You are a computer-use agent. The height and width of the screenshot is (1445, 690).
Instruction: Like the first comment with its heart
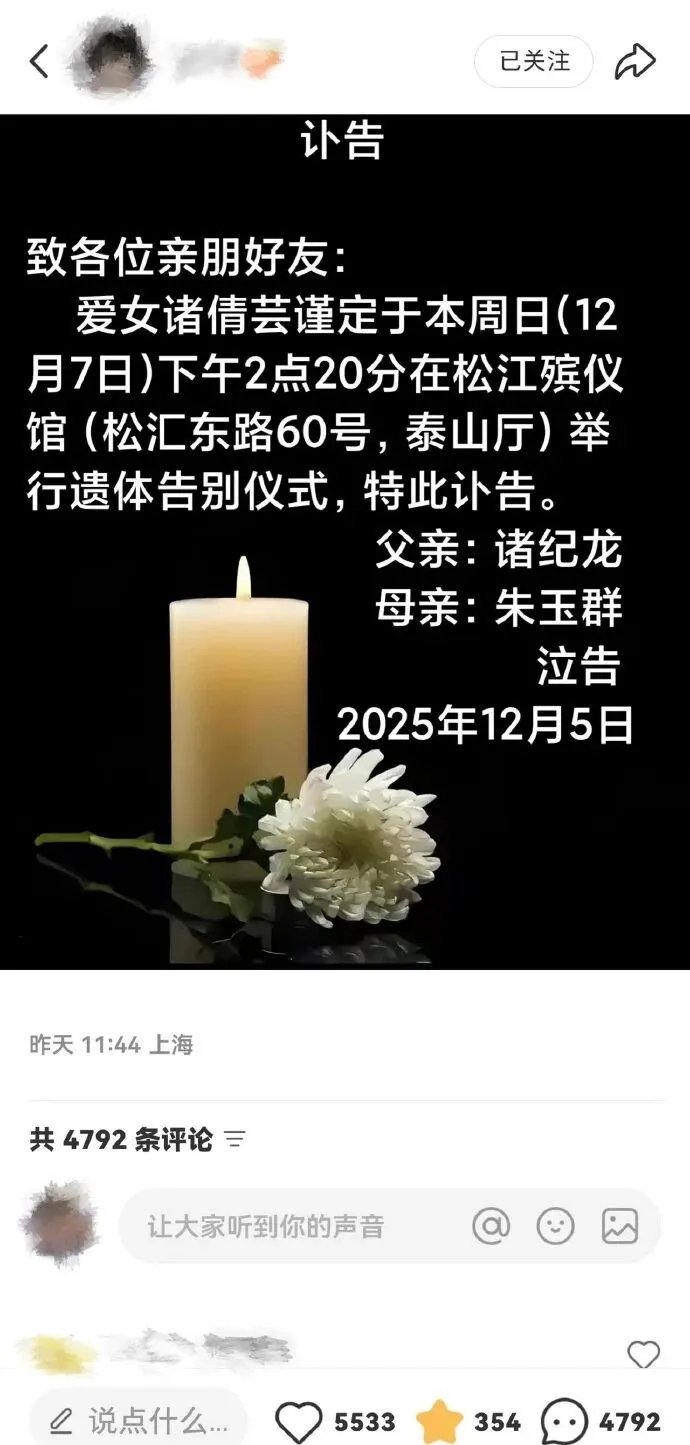point(643,1355)
